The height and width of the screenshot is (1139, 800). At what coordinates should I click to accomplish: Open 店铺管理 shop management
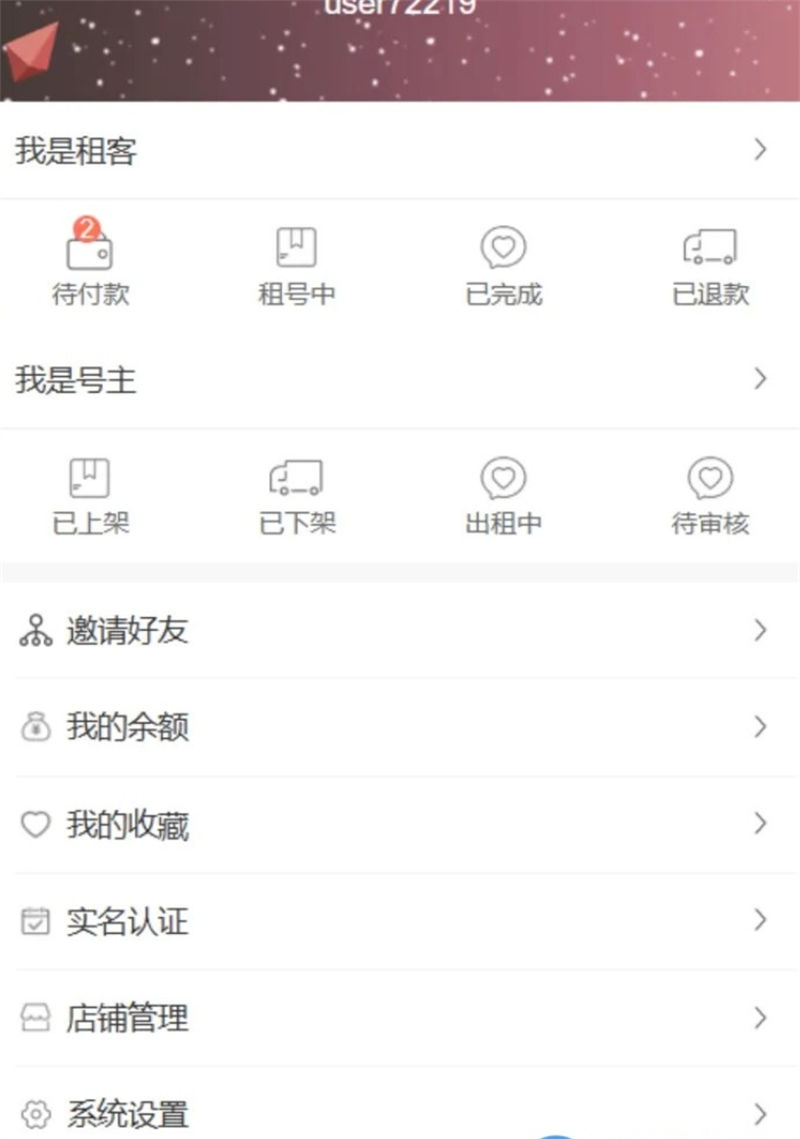coord(400,1018)
